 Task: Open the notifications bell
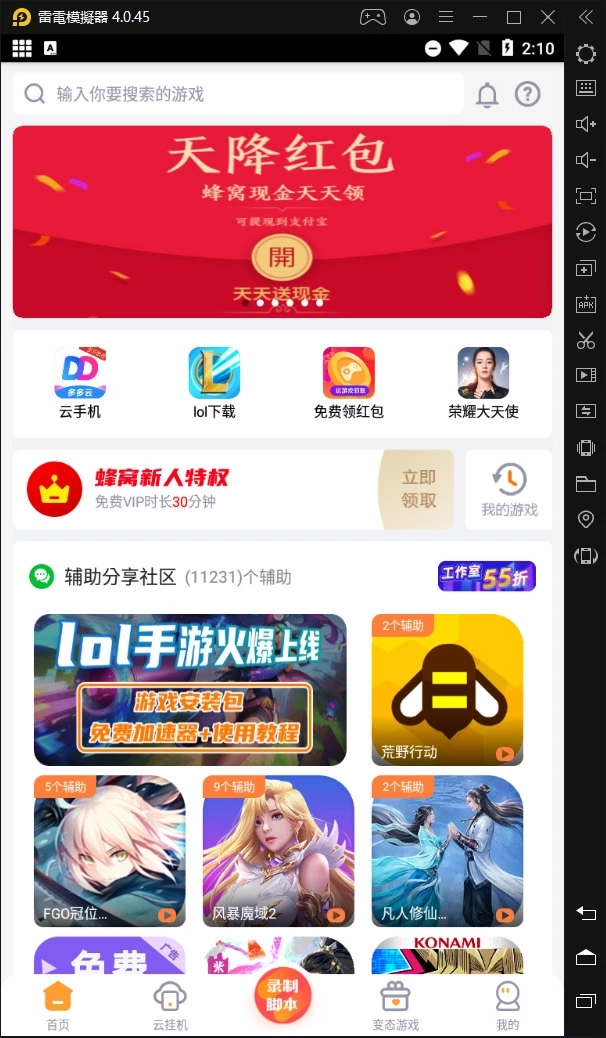pos(487,95)
